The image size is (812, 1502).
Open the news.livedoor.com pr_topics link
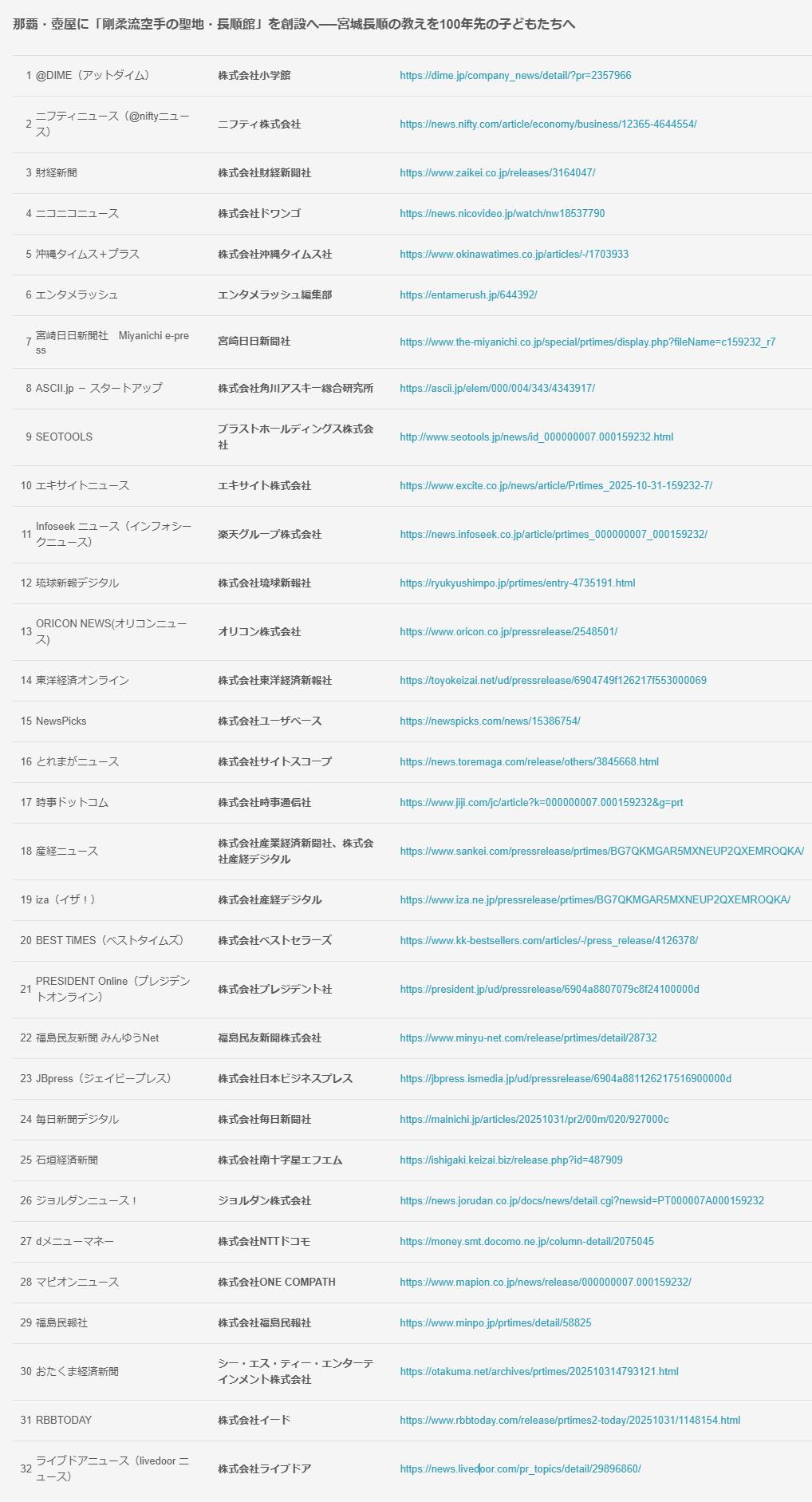click(520, 1469)
